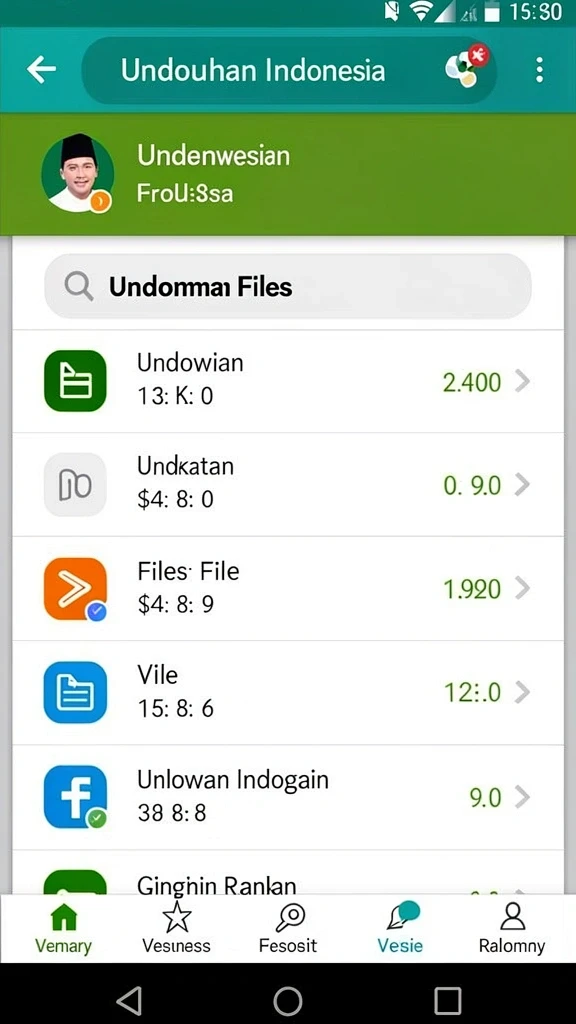The height and width of the screenshot is (1024, 576).
Task: Open the Vile row
Action: click(287, 692)
